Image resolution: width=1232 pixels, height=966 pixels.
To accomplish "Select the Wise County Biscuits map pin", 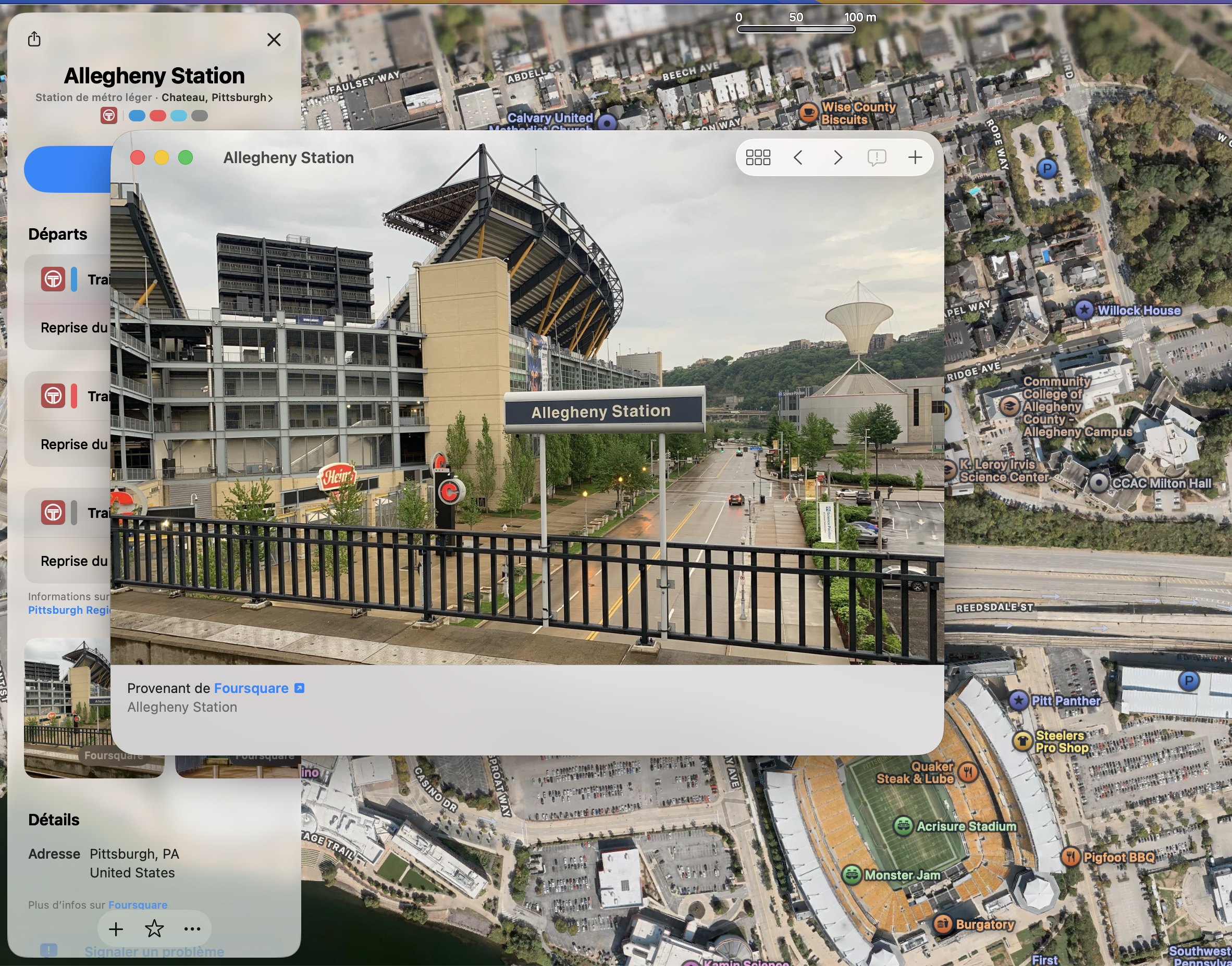I will [x=808, y=113].
